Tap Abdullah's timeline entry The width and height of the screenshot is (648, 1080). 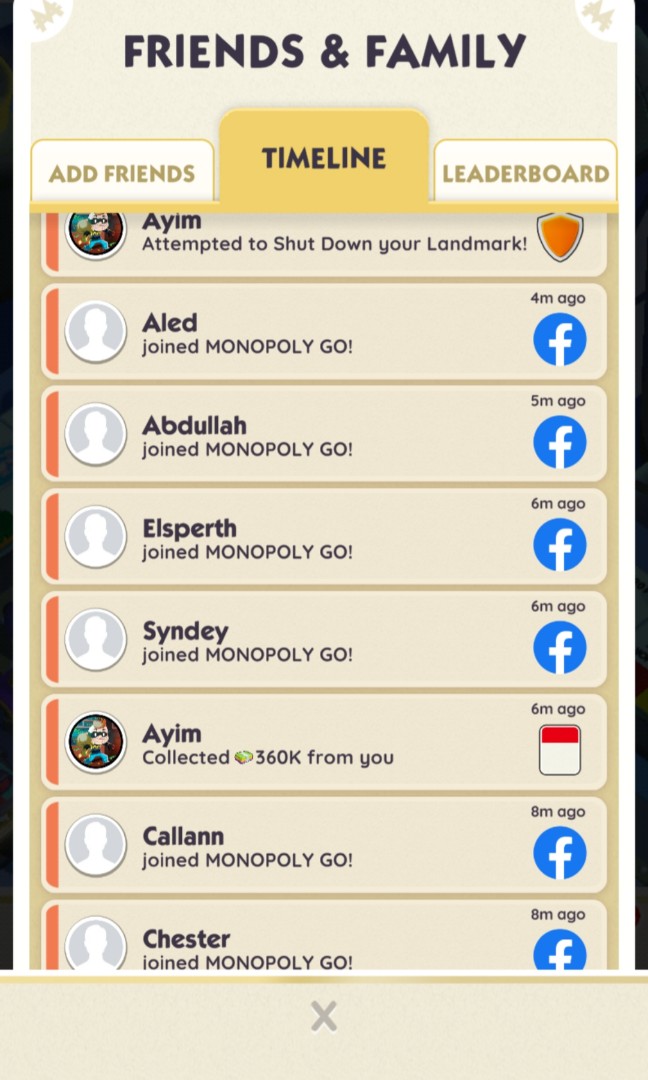point(324,435)
